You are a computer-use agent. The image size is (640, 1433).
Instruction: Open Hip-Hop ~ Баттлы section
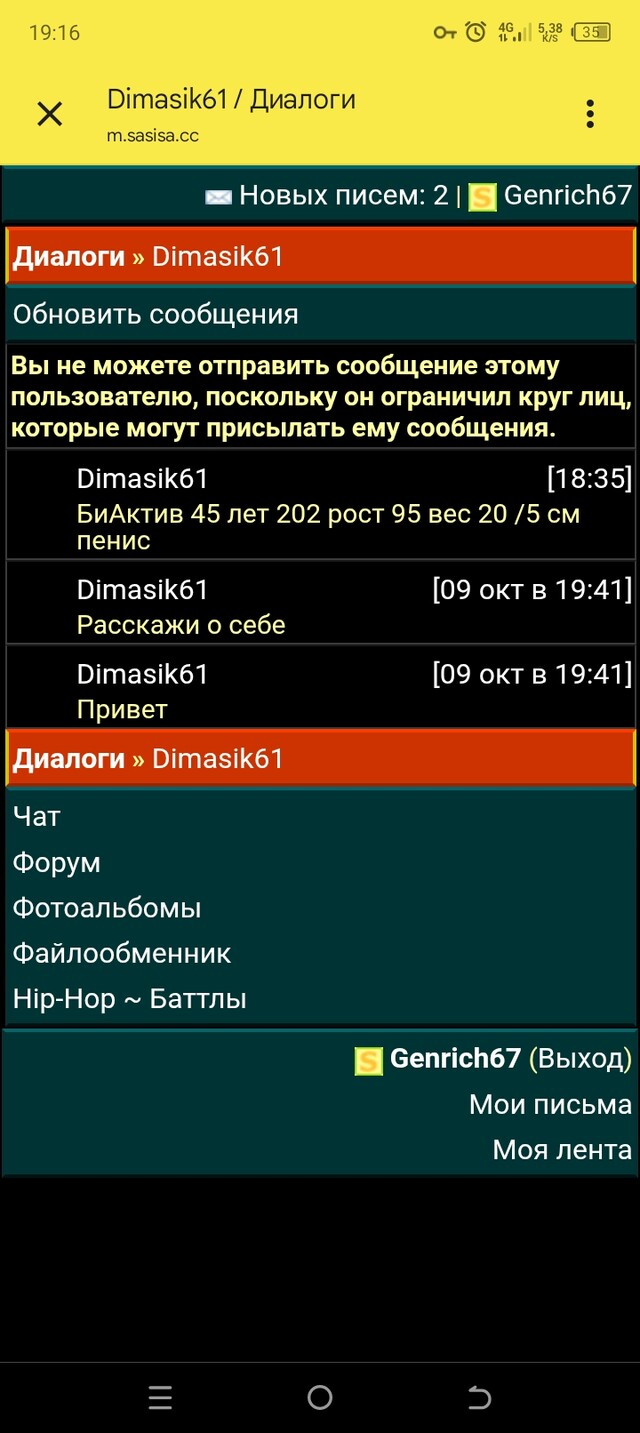pyautogui.click(x=130, y=999)
